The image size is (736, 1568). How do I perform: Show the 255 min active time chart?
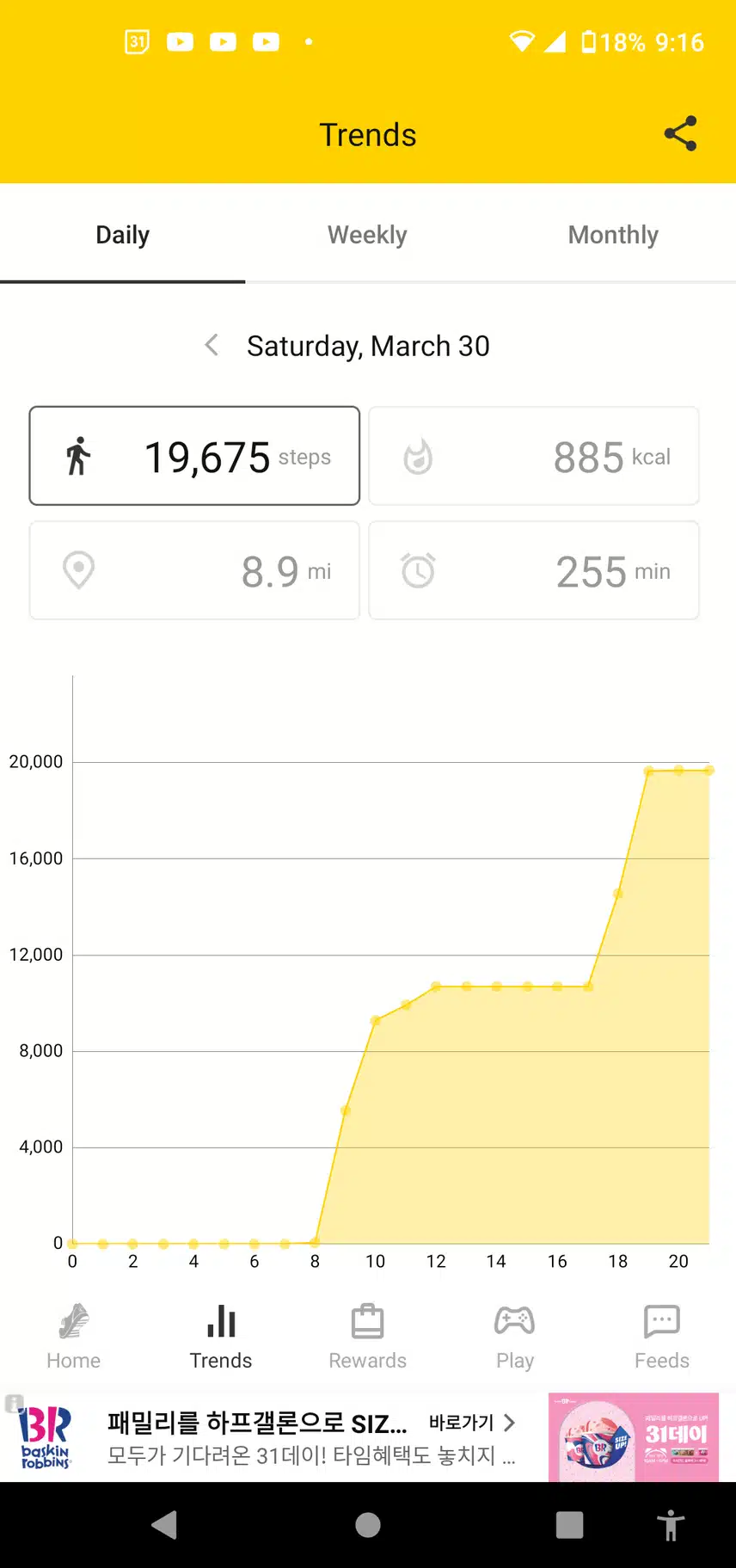(x=533, y=570)
